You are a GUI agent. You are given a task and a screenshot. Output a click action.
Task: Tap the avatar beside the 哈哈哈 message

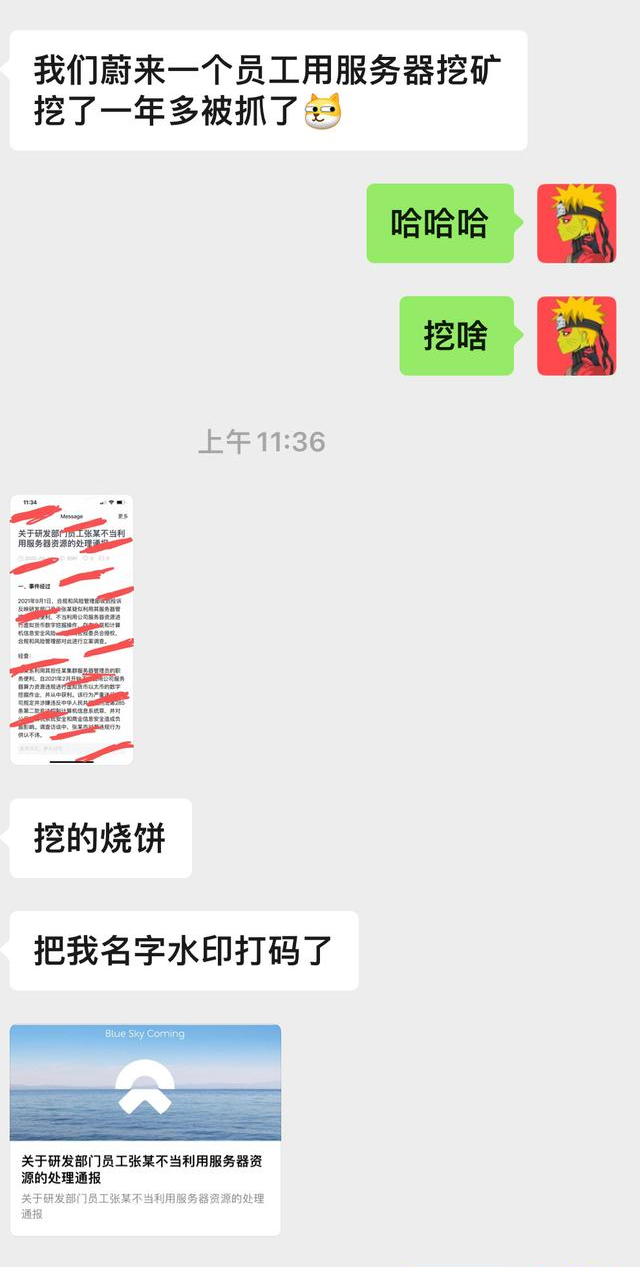pyautogui.click(x=576, y=223)
